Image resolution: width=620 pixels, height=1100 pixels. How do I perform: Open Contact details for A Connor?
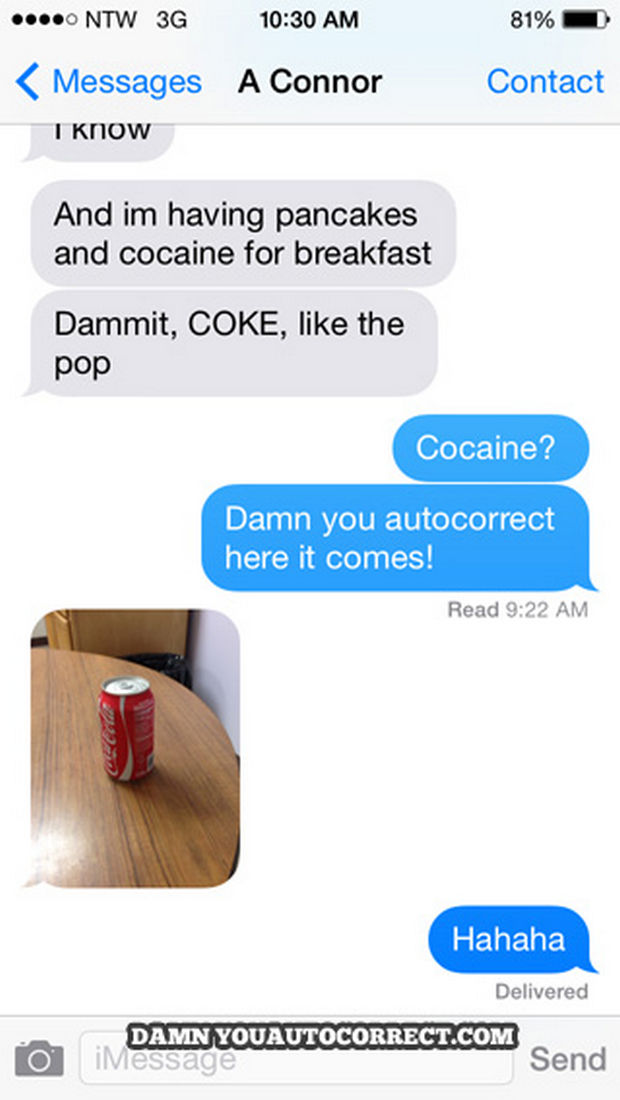[545, 81]
